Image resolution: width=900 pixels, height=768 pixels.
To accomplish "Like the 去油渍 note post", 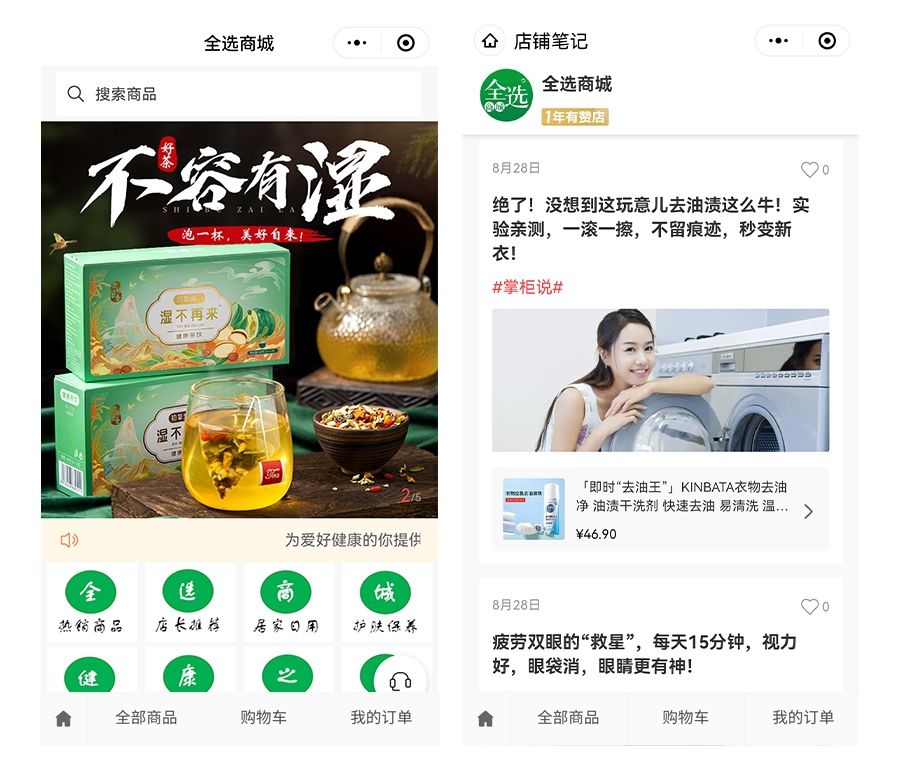I will (813, 170).
